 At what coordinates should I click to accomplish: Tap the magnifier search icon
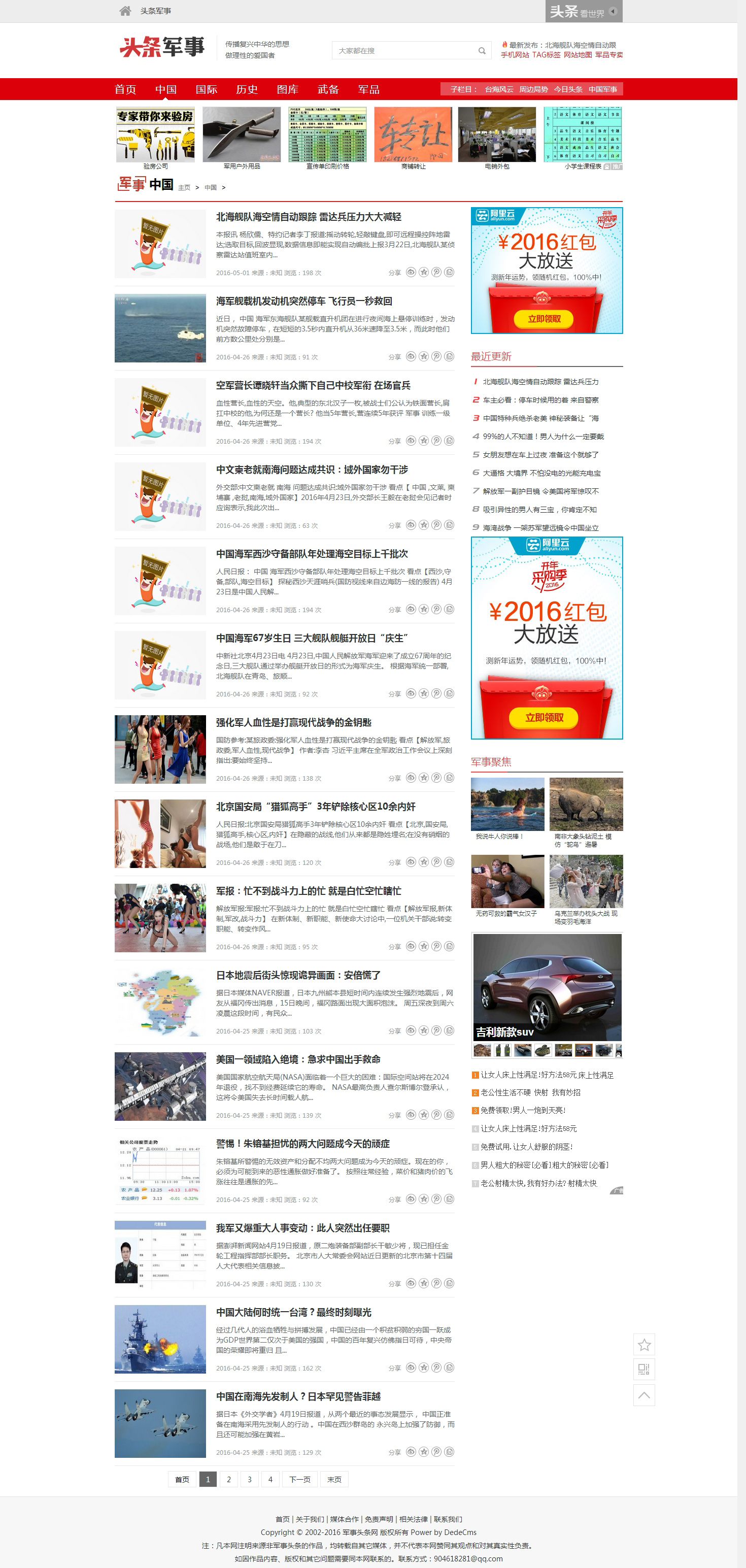tap(481, 51)
